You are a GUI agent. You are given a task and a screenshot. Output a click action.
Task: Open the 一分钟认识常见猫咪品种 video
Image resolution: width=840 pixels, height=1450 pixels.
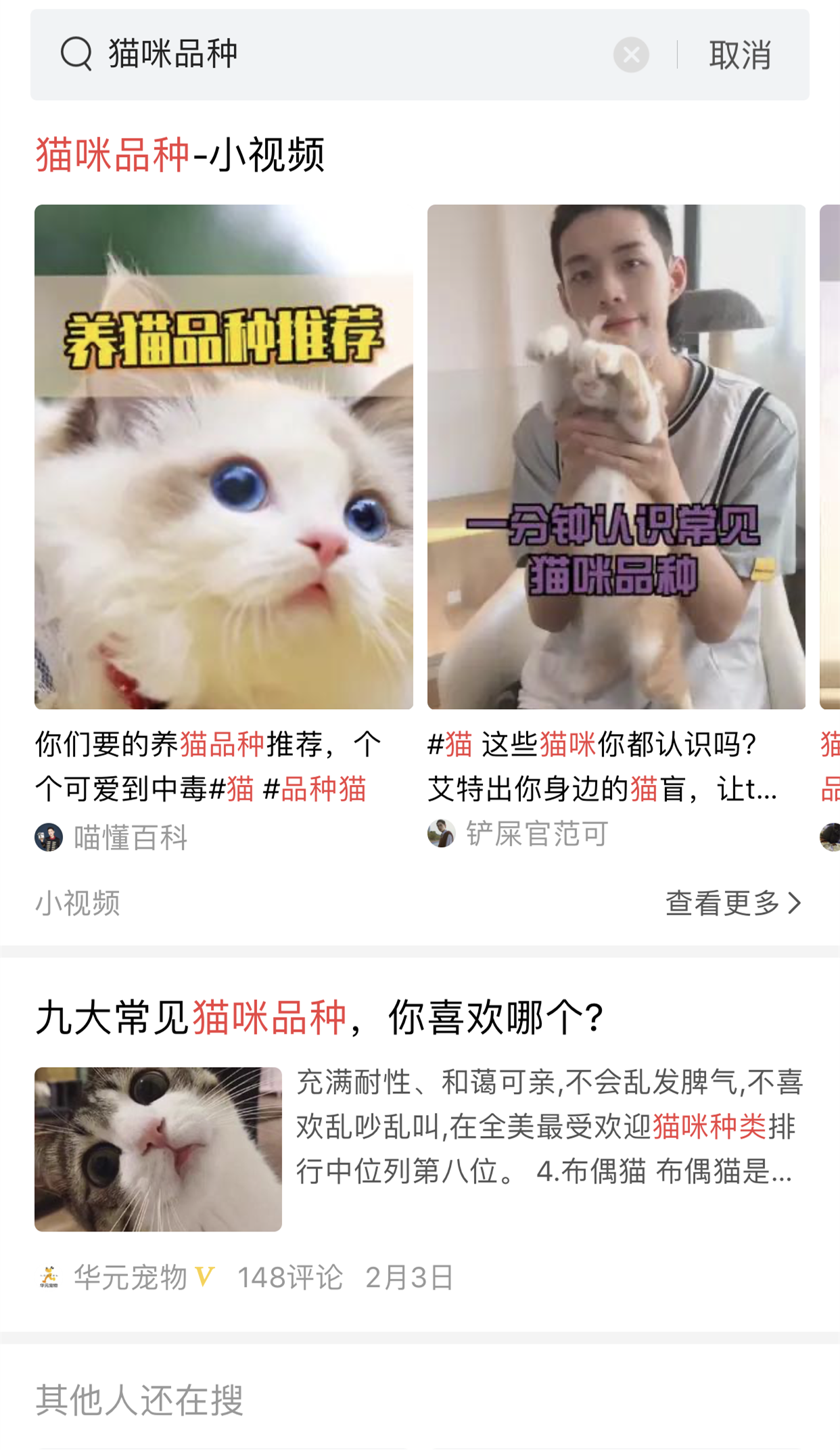616,457
